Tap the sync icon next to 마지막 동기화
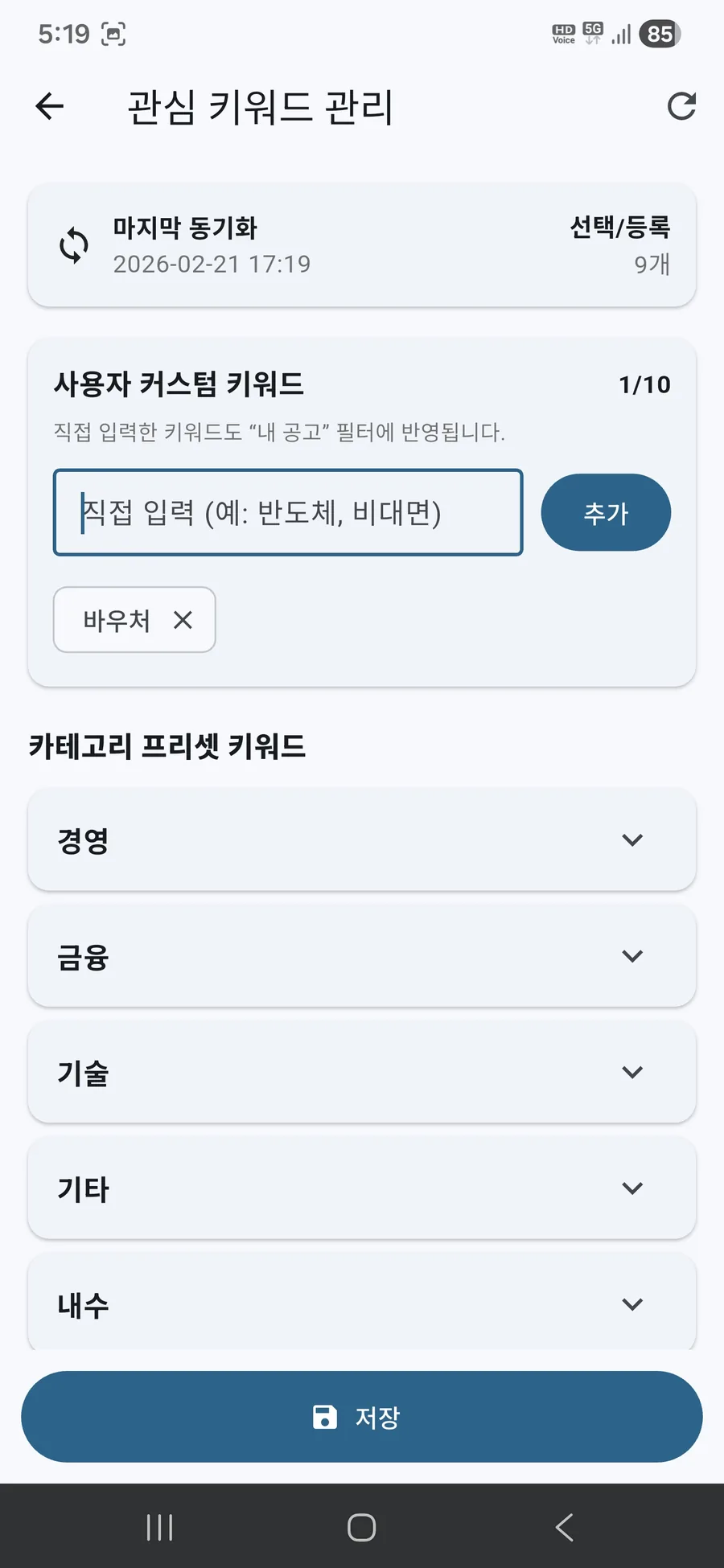This screenshot has height=1568, width=724. [73, 245]
